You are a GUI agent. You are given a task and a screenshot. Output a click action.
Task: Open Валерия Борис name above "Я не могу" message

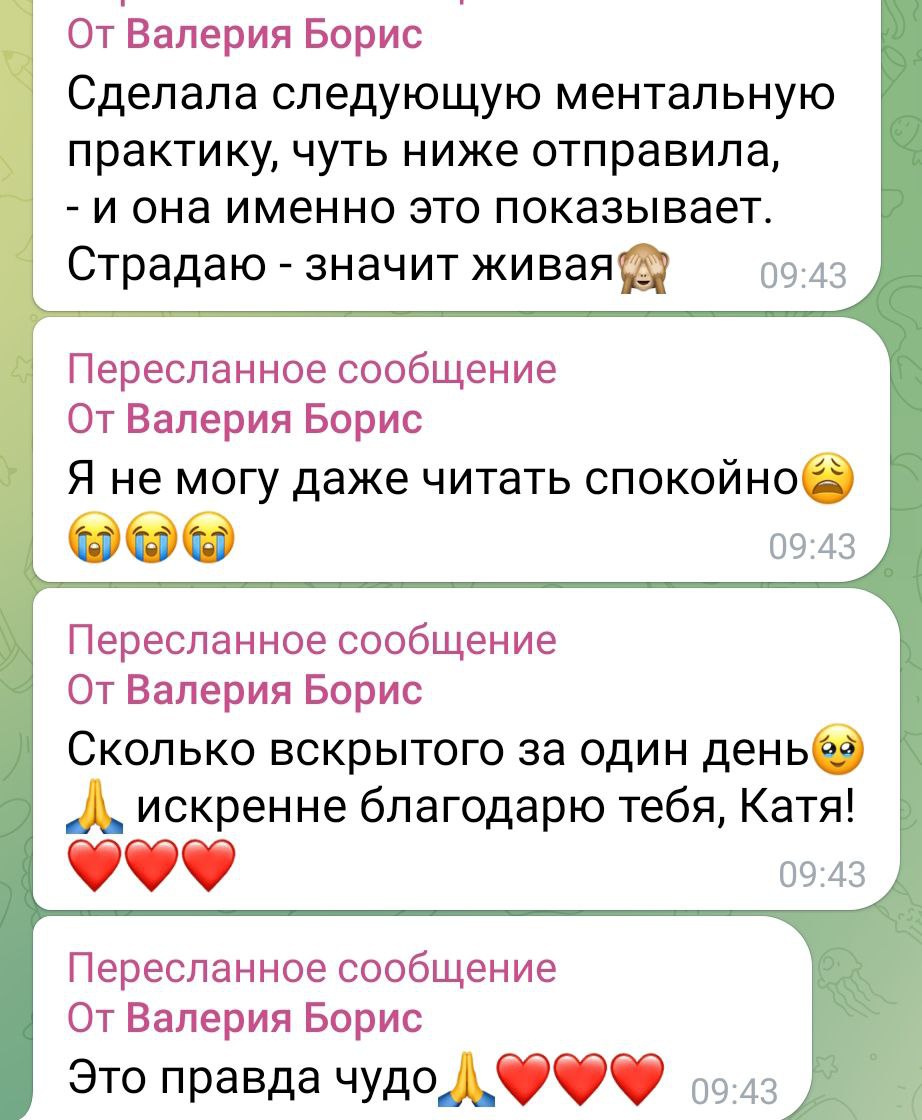pos(275,418)
